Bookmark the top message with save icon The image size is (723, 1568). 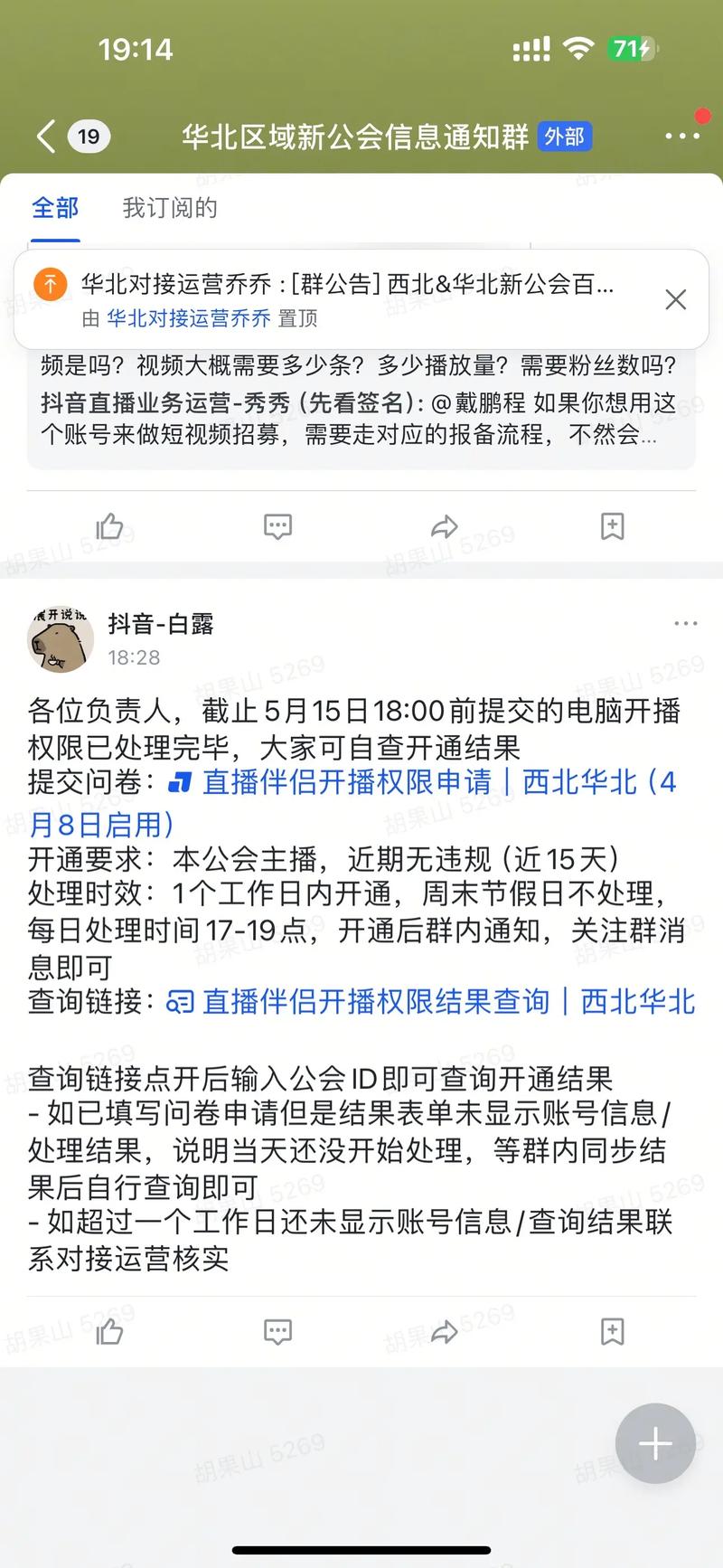click(612, 526)
